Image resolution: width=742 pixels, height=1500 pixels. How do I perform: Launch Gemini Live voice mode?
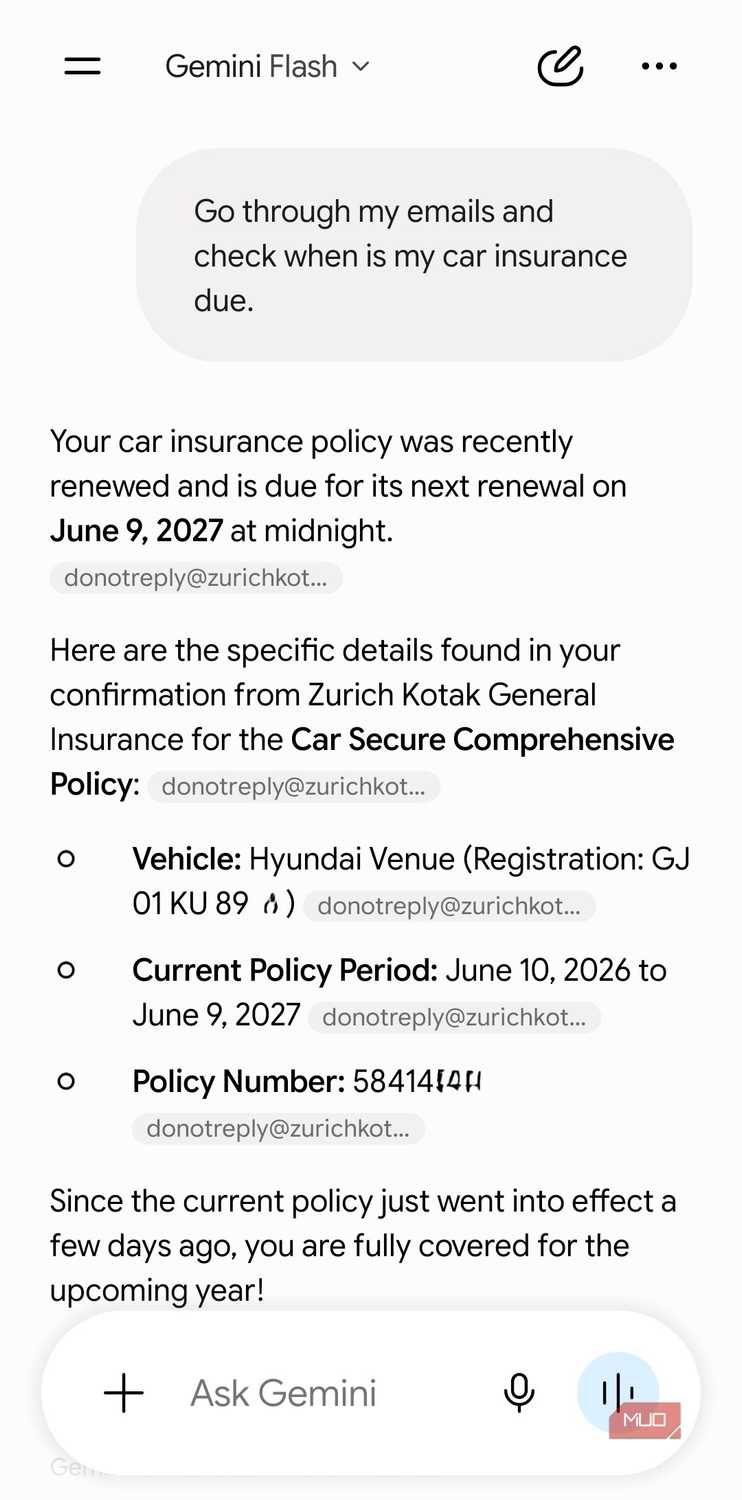pyautogui.click(x=618, y=1393)
